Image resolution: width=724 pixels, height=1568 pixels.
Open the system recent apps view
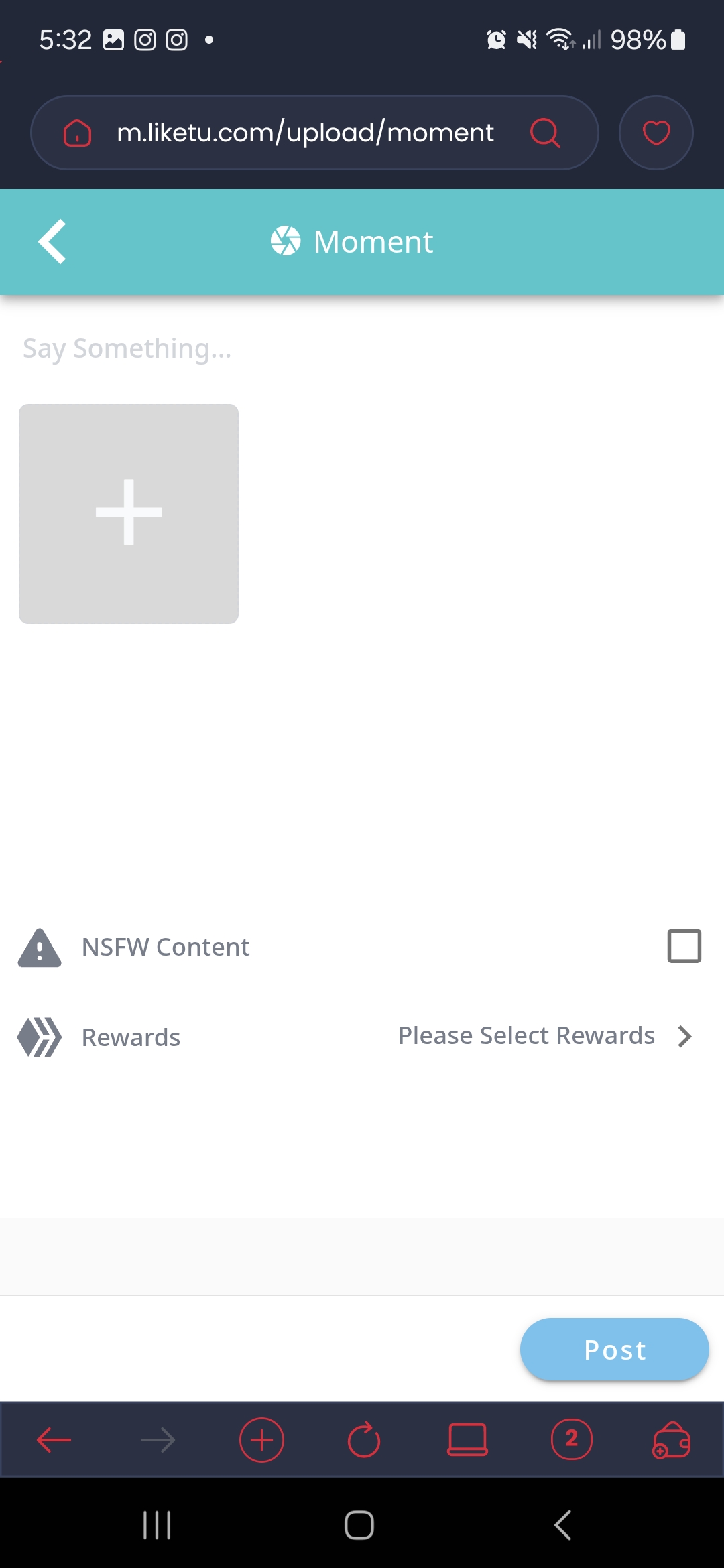click(x=157, y=1525)
